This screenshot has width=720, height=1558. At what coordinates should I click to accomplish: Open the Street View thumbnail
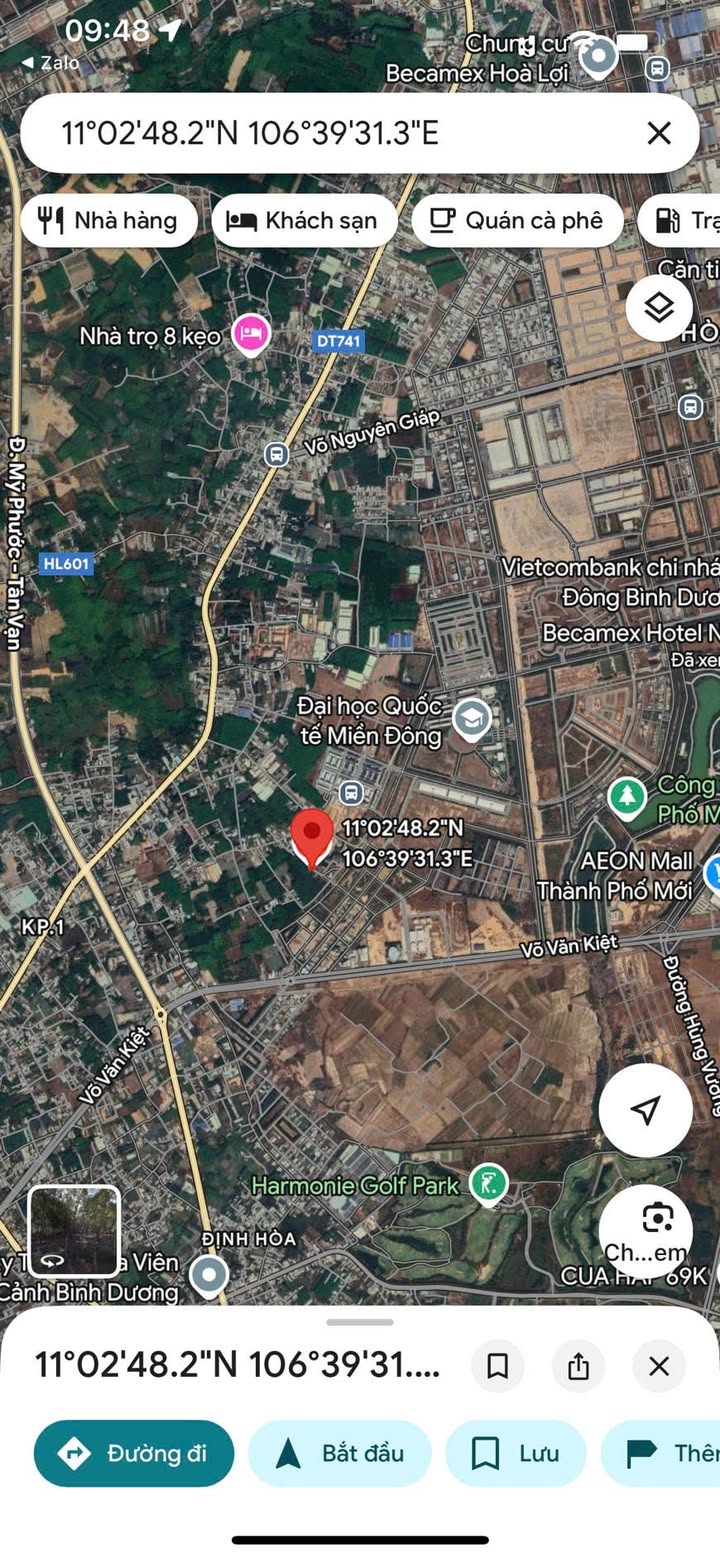[x=74, y=1231]
